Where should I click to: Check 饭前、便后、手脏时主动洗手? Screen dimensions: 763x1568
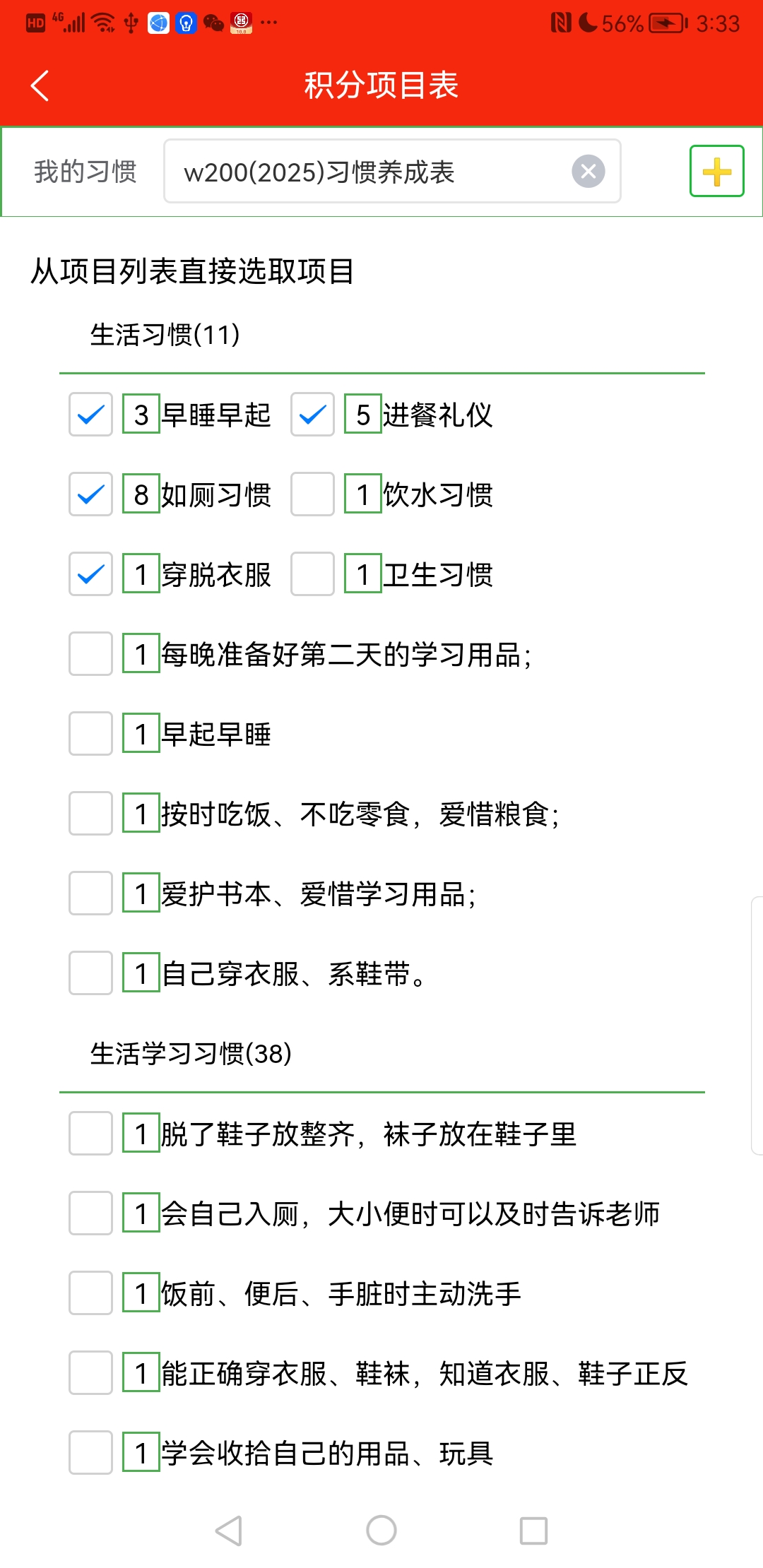(90, 1293)
